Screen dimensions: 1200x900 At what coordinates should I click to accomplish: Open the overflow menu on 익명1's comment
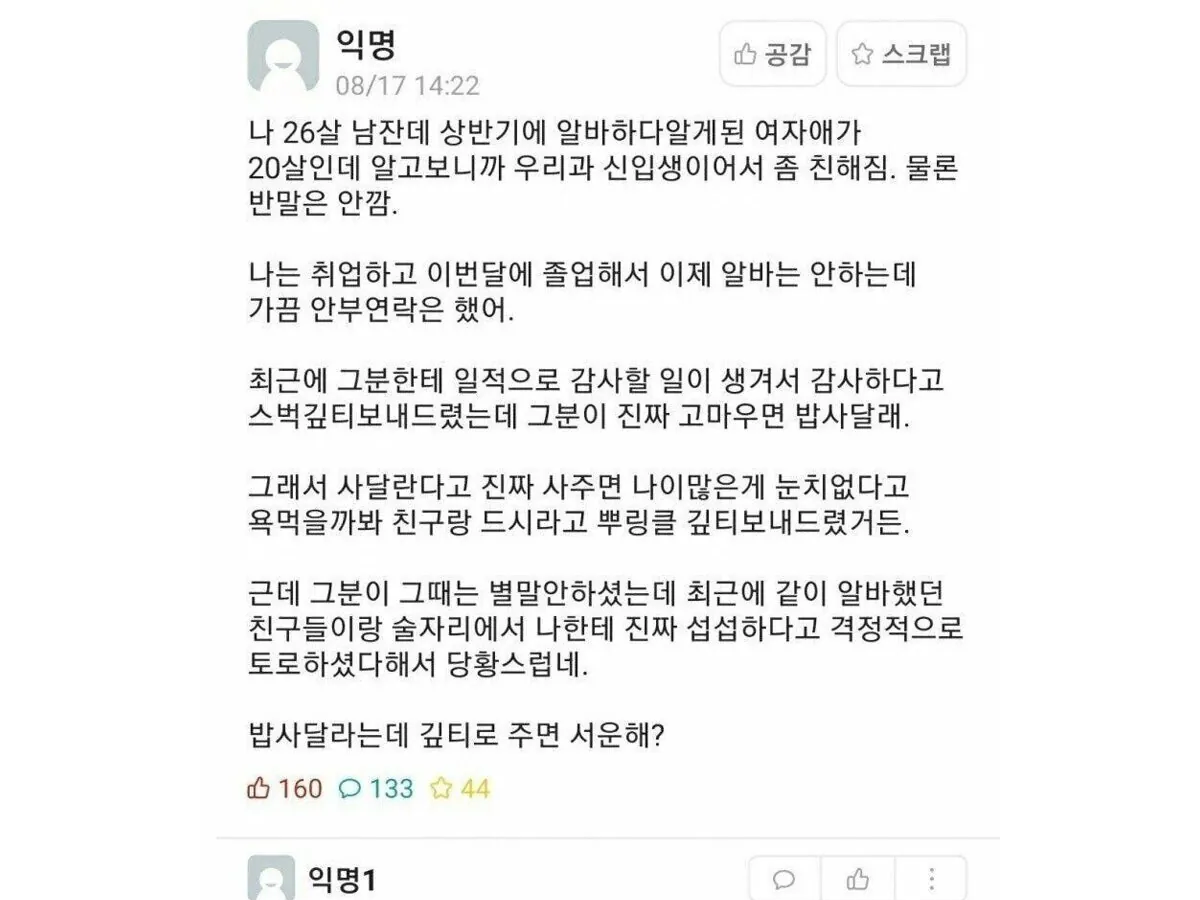tap(931, 879)
